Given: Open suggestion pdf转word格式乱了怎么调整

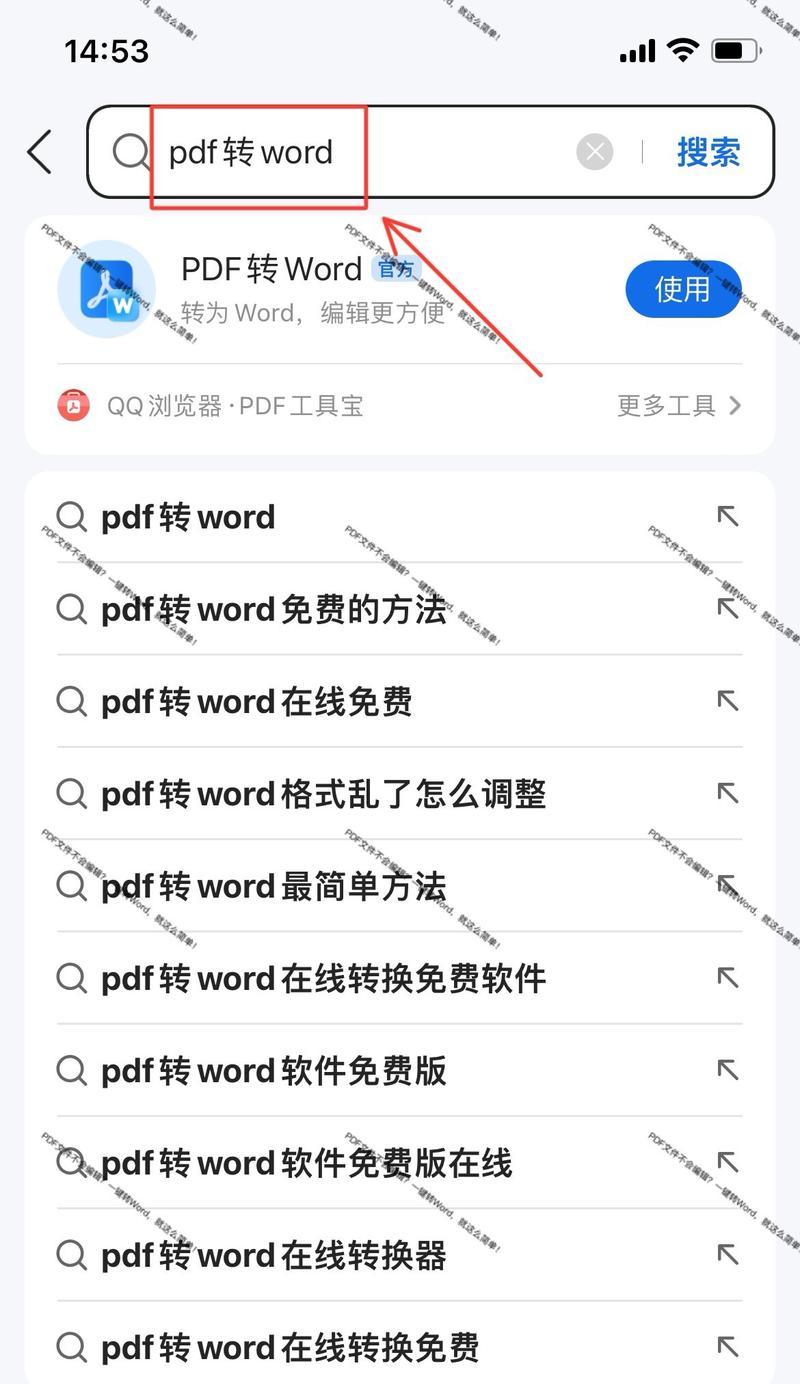Looking at the screenshot, I should [400, 794].
